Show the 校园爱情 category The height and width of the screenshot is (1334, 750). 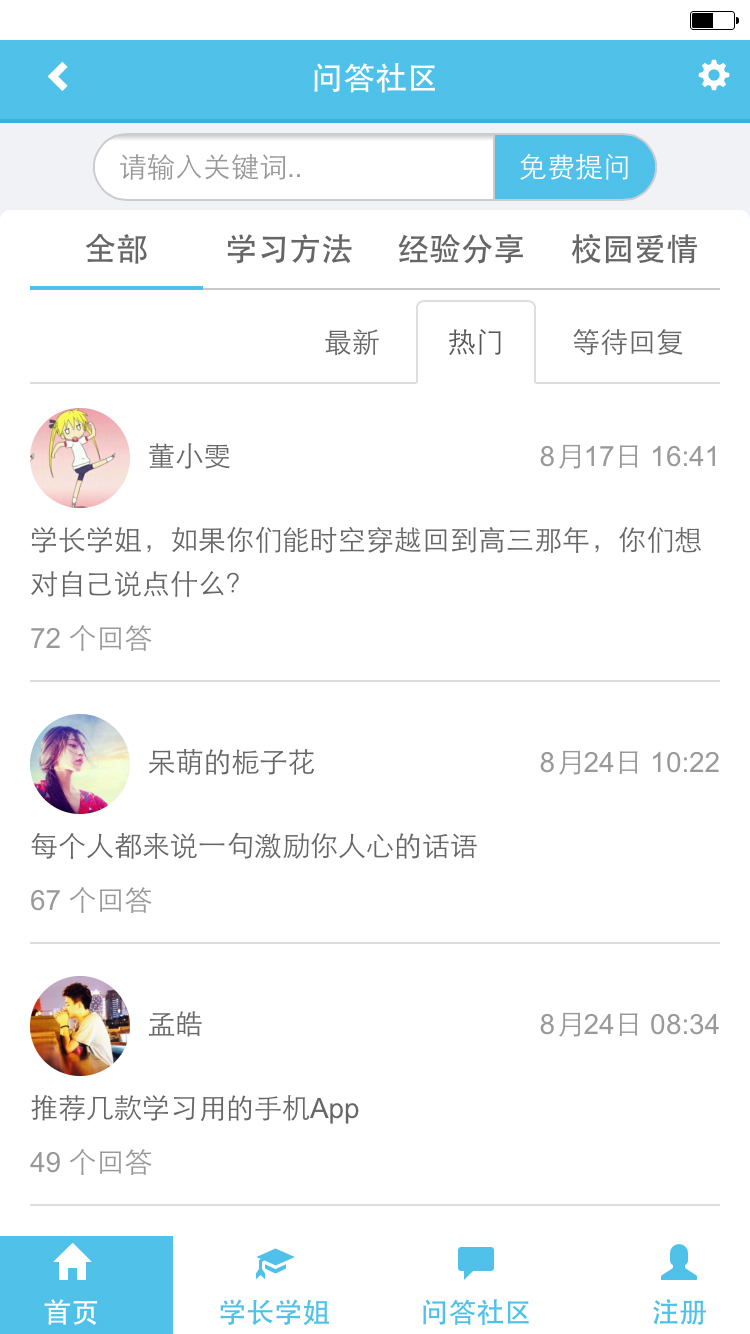point(634,250)
